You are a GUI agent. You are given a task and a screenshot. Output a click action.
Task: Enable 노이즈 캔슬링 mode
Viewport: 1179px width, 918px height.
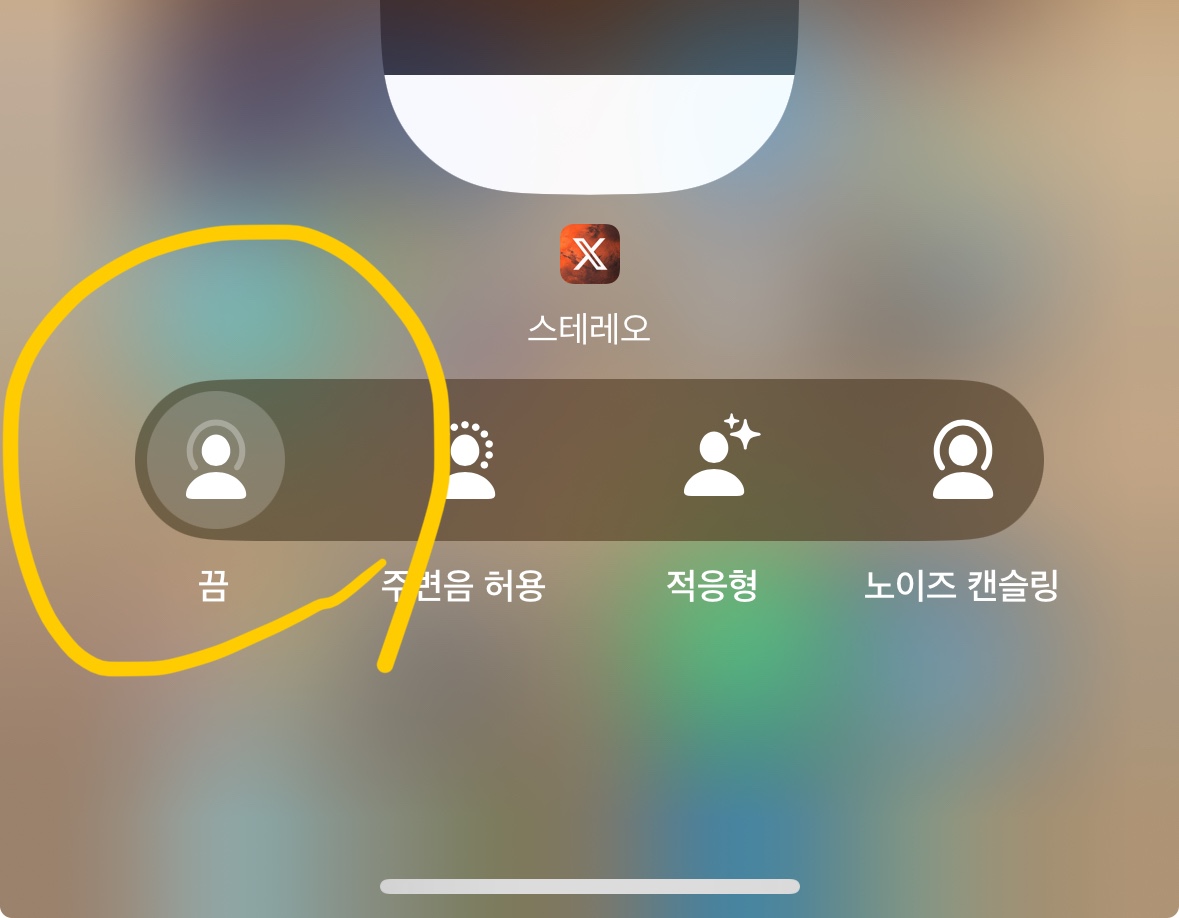[x=962, y=460]
